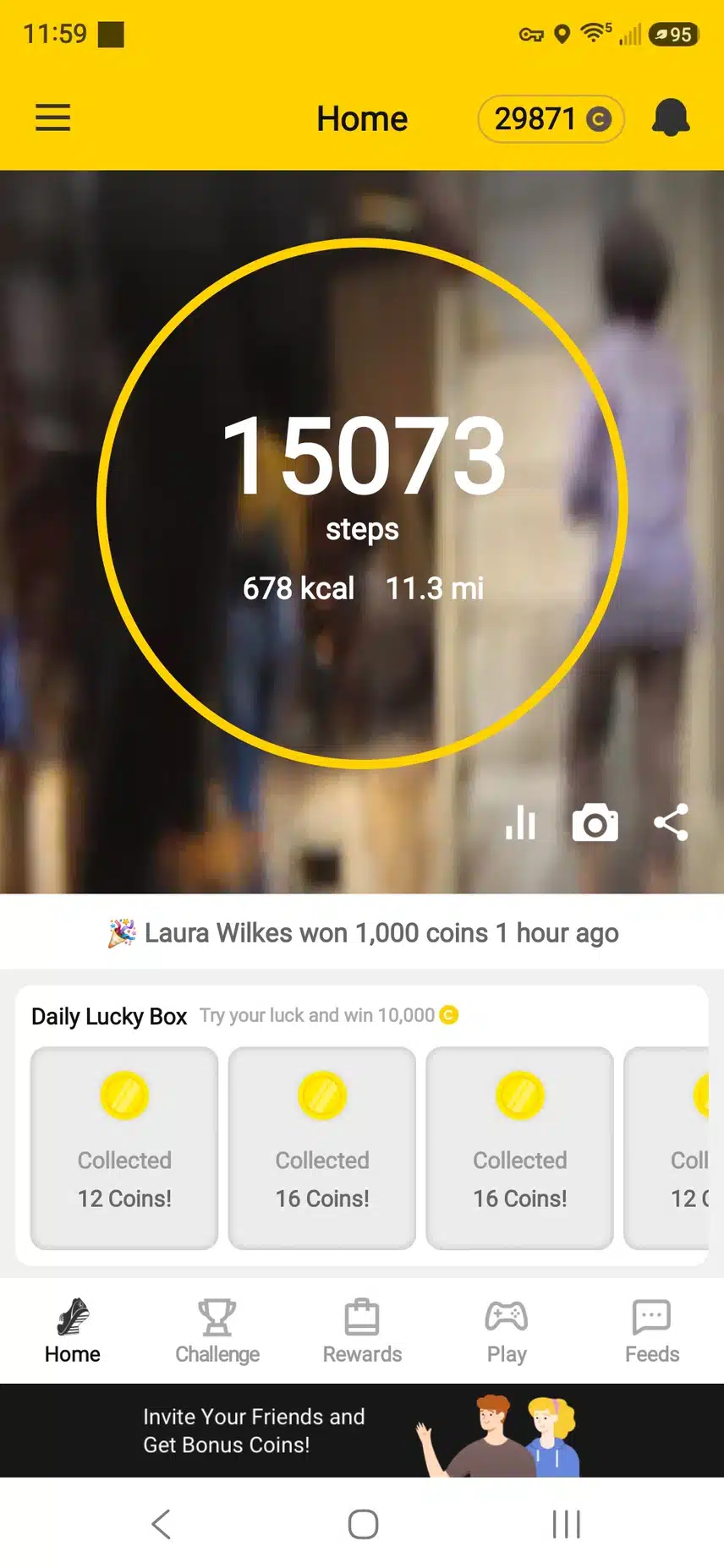Open the camera to take a photo

coord(595,822)
